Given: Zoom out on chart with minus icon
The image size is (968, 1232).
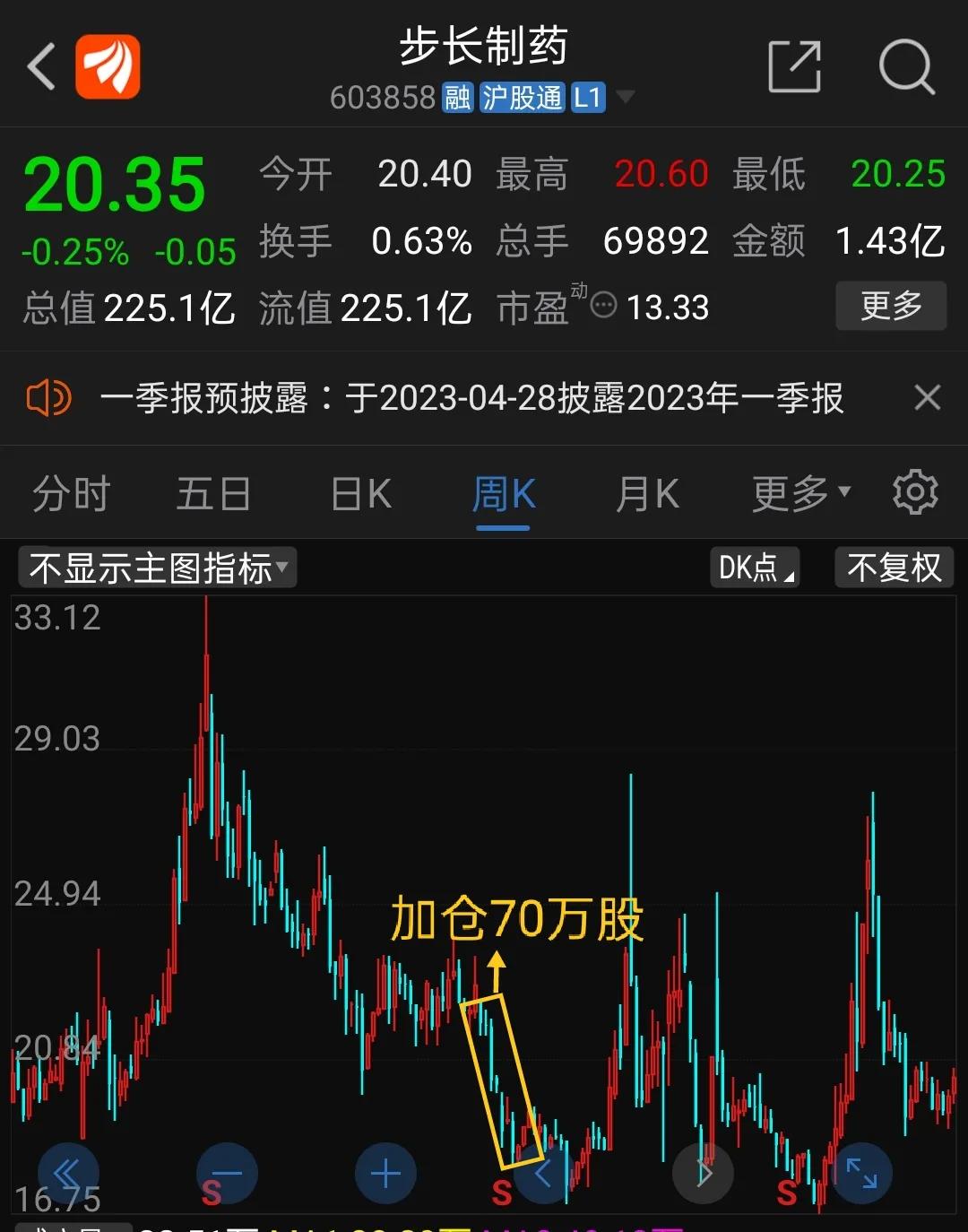Looking at the screenshot, I should tap(227, 1173).
